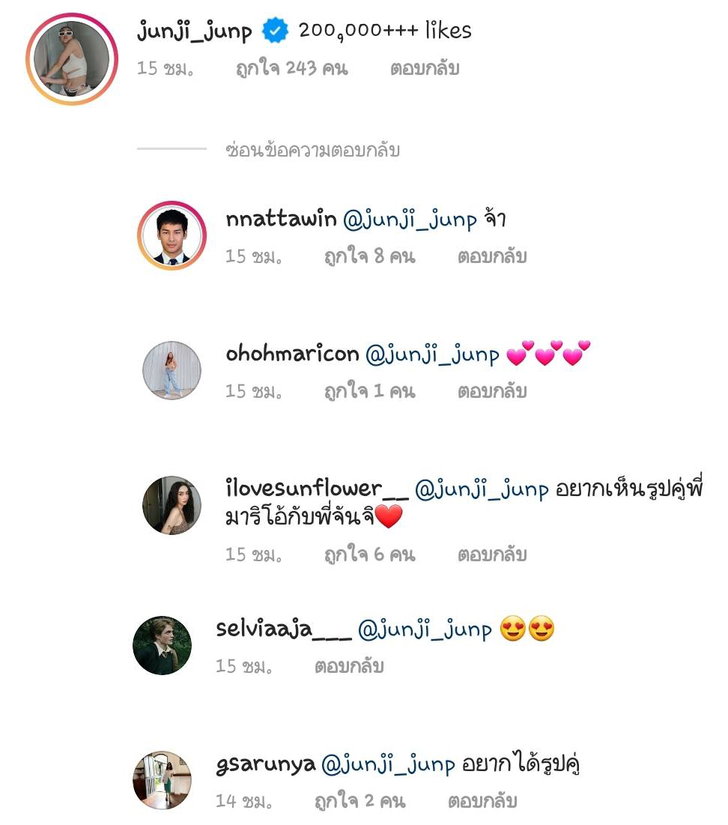
Task: Select ตอบกลับ under gsarunya's comment
Action: point(482,801)
